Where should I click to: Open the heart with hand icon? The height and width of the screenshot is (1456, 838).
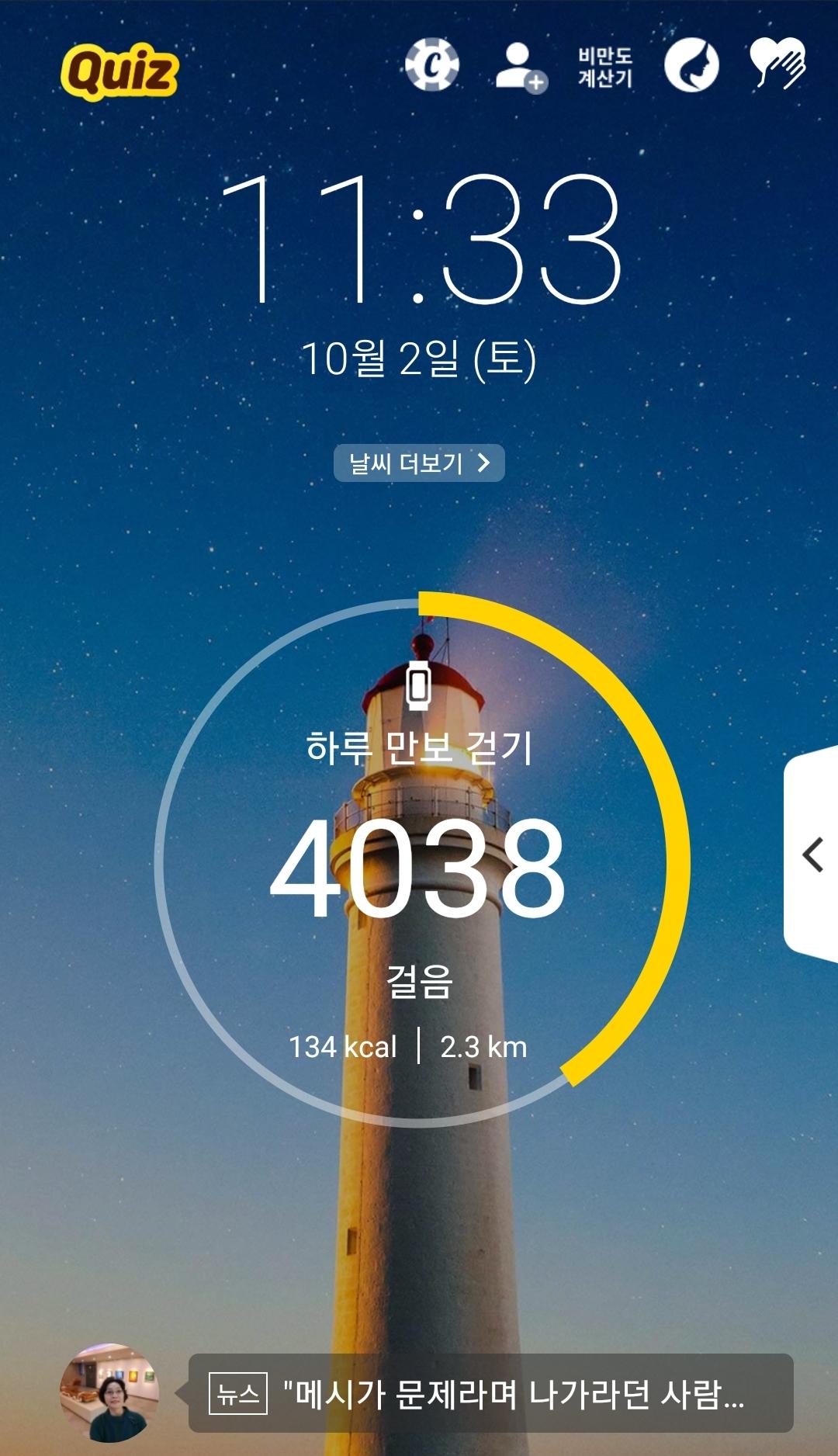tap(777, 64)
